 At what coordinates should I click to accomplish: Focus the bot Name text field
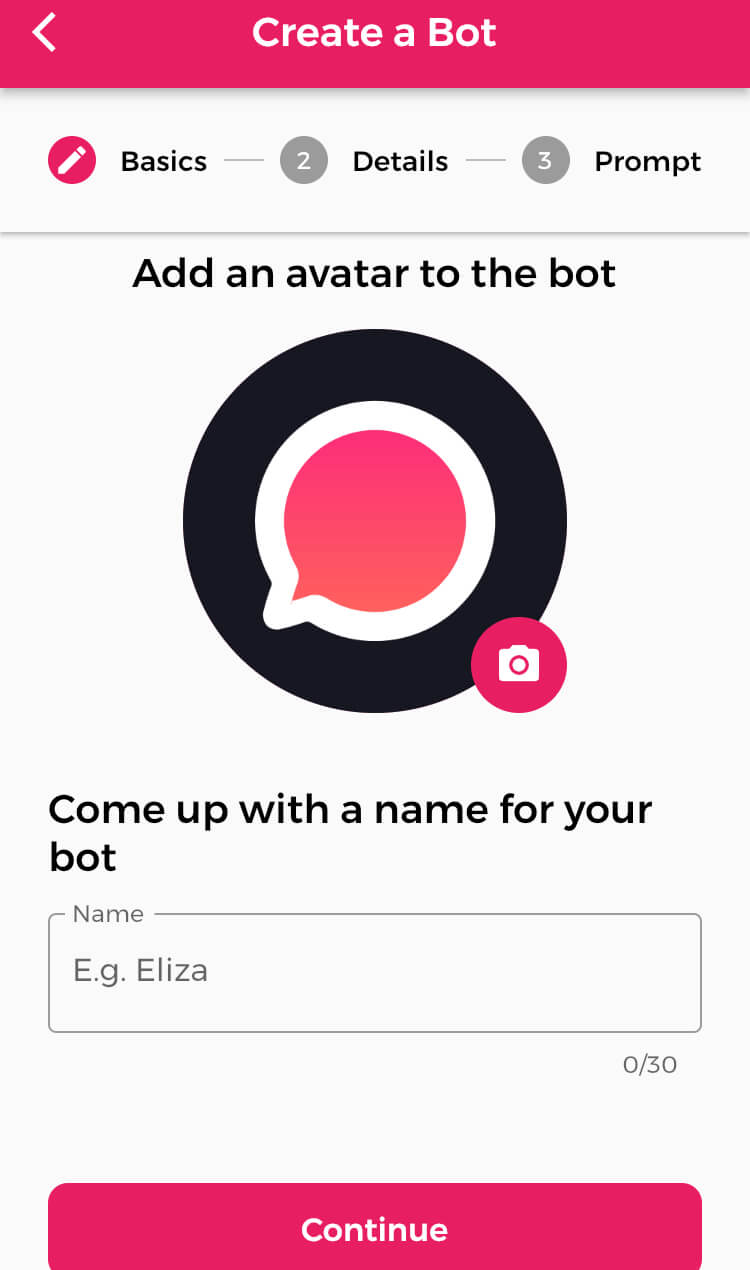tap(375, 972)
